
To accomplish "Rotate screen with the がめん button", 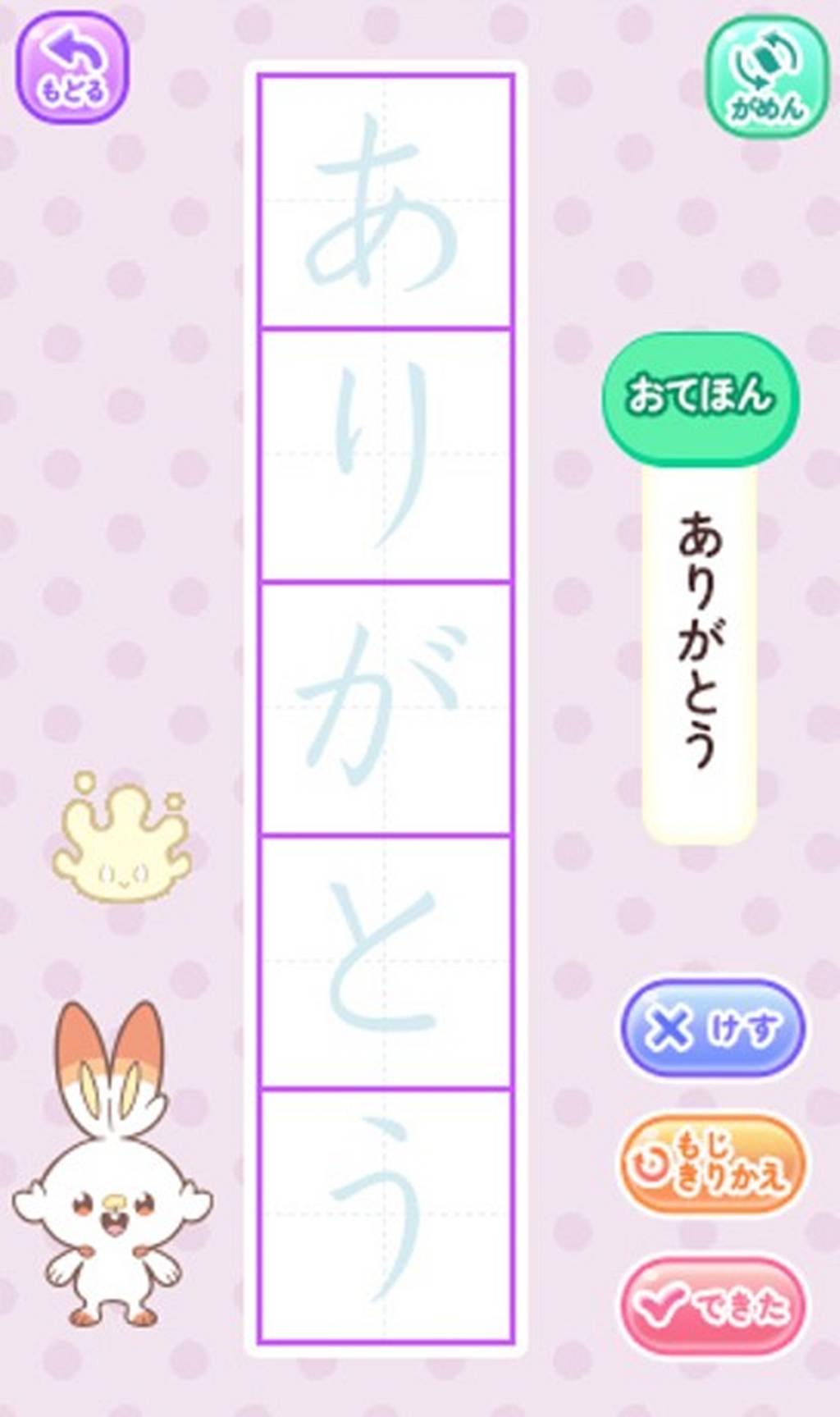I will (x=767, y=76).
